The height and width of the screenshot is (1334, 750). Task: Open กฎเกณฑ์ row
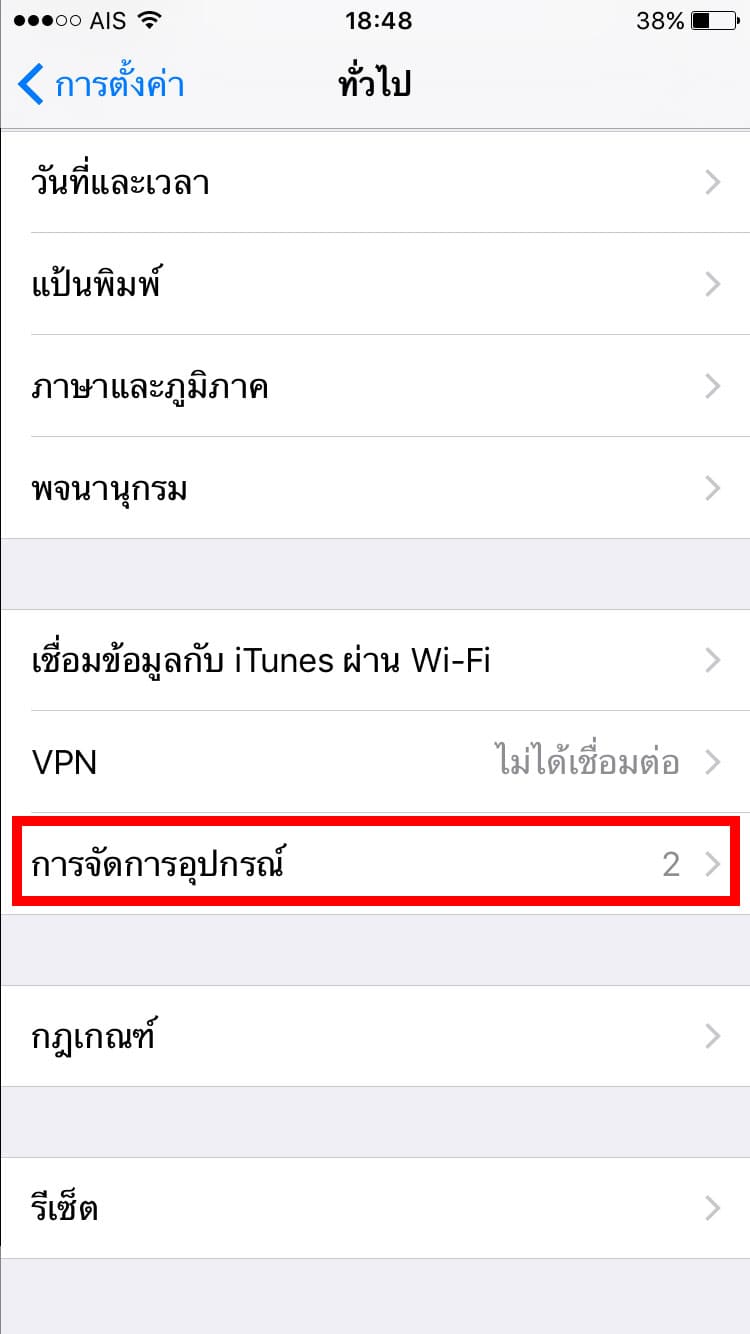point(375,1036)
